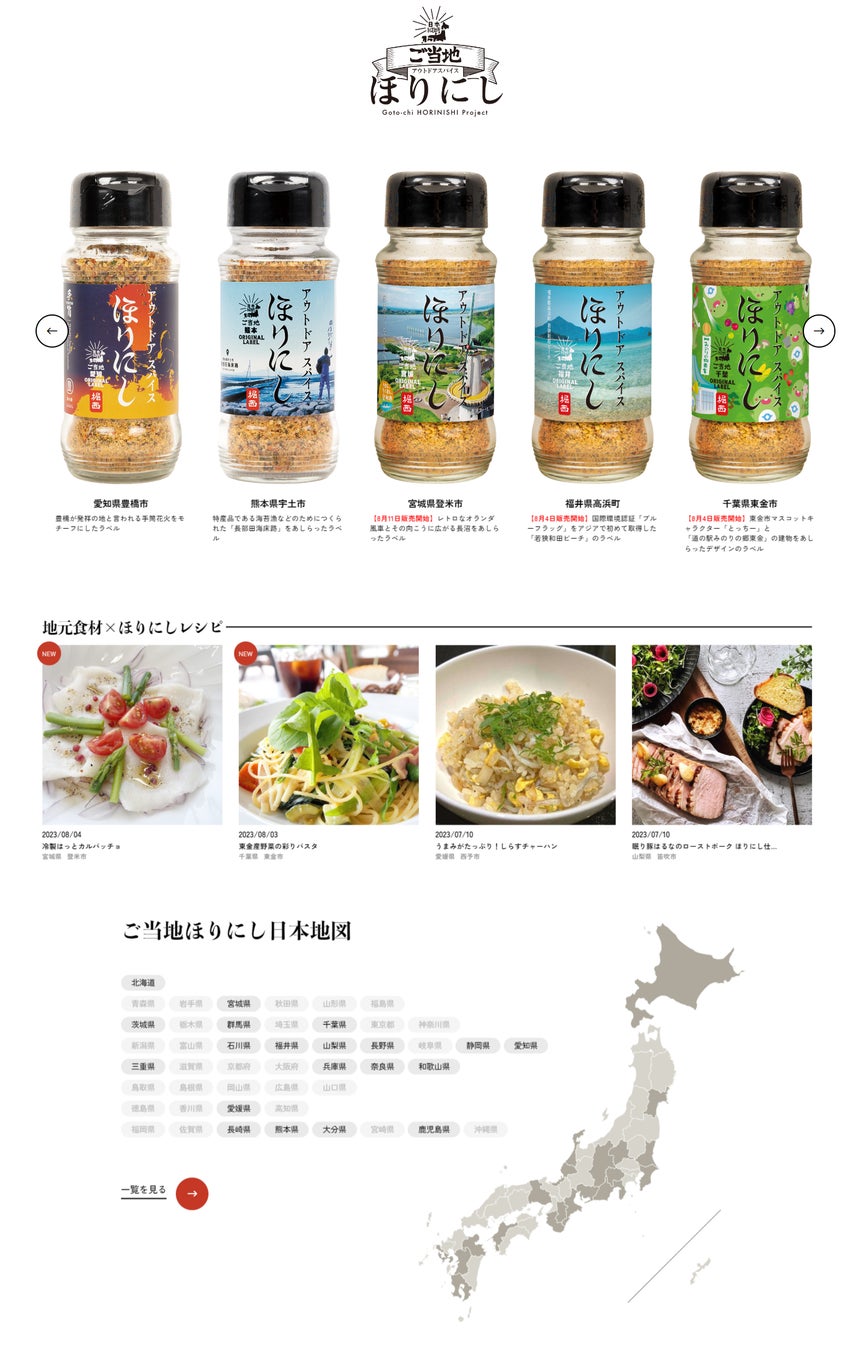The width and height of the screenshot is (850, 1350).
Task: Select the 千葉県 prefecture chip
Action: (x=333, y=1025)
